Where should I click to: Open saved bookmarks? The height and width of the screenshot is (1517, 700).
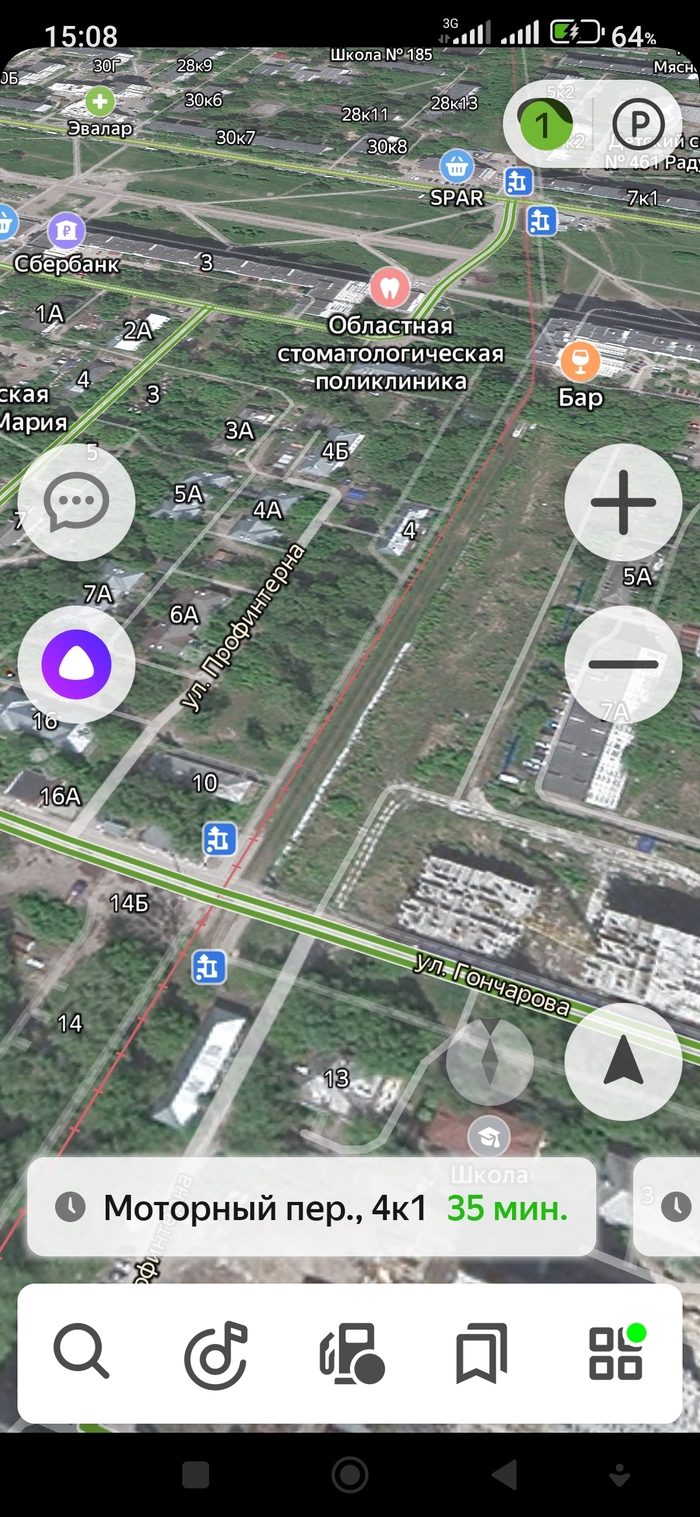point(482,1354)
